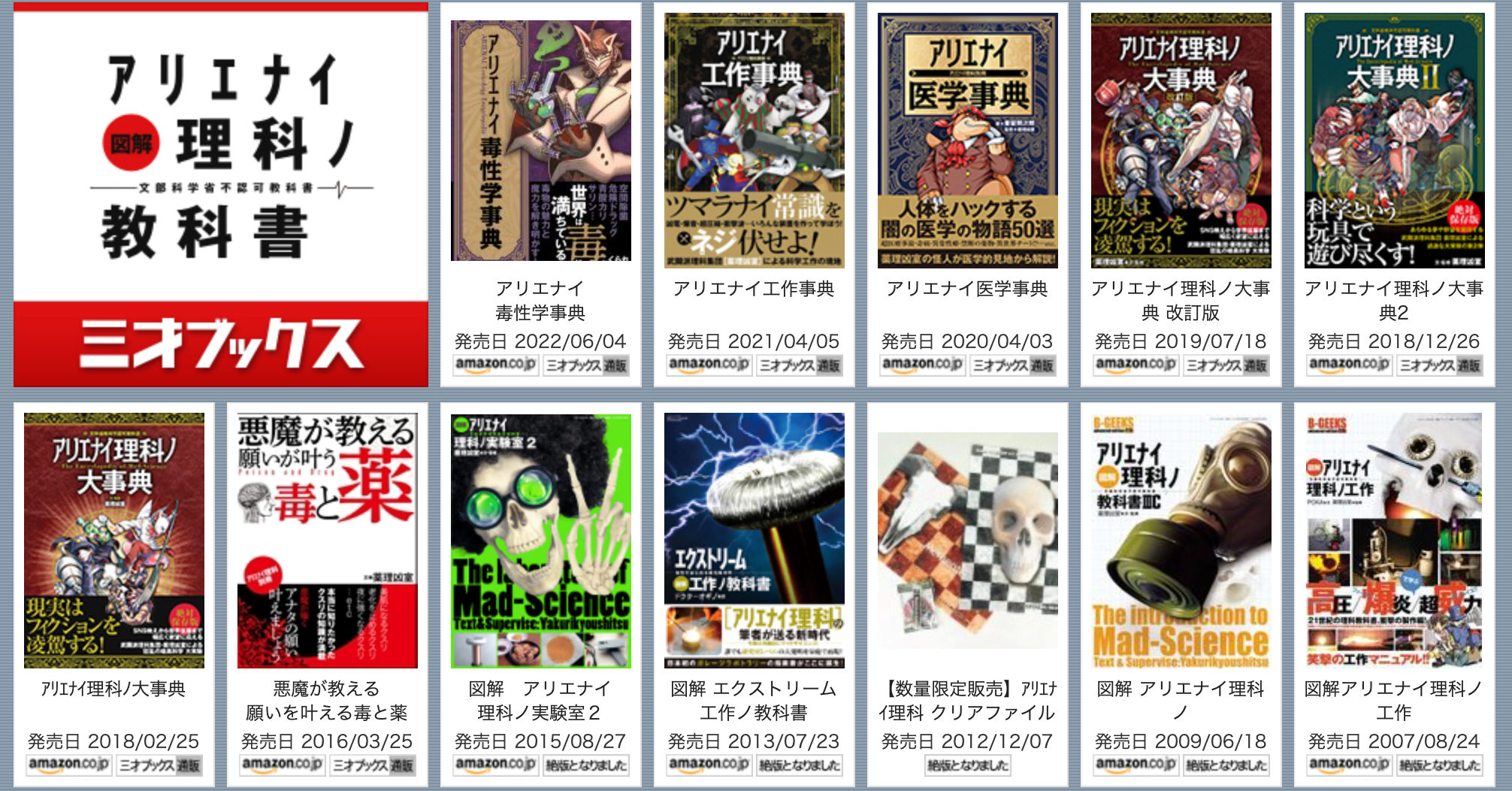Open 三才ブックス通販 for アリエナイ理科ノ大事典 改訂版
This screenshot has width=1512, height=791.
(x=1226, y=365)
